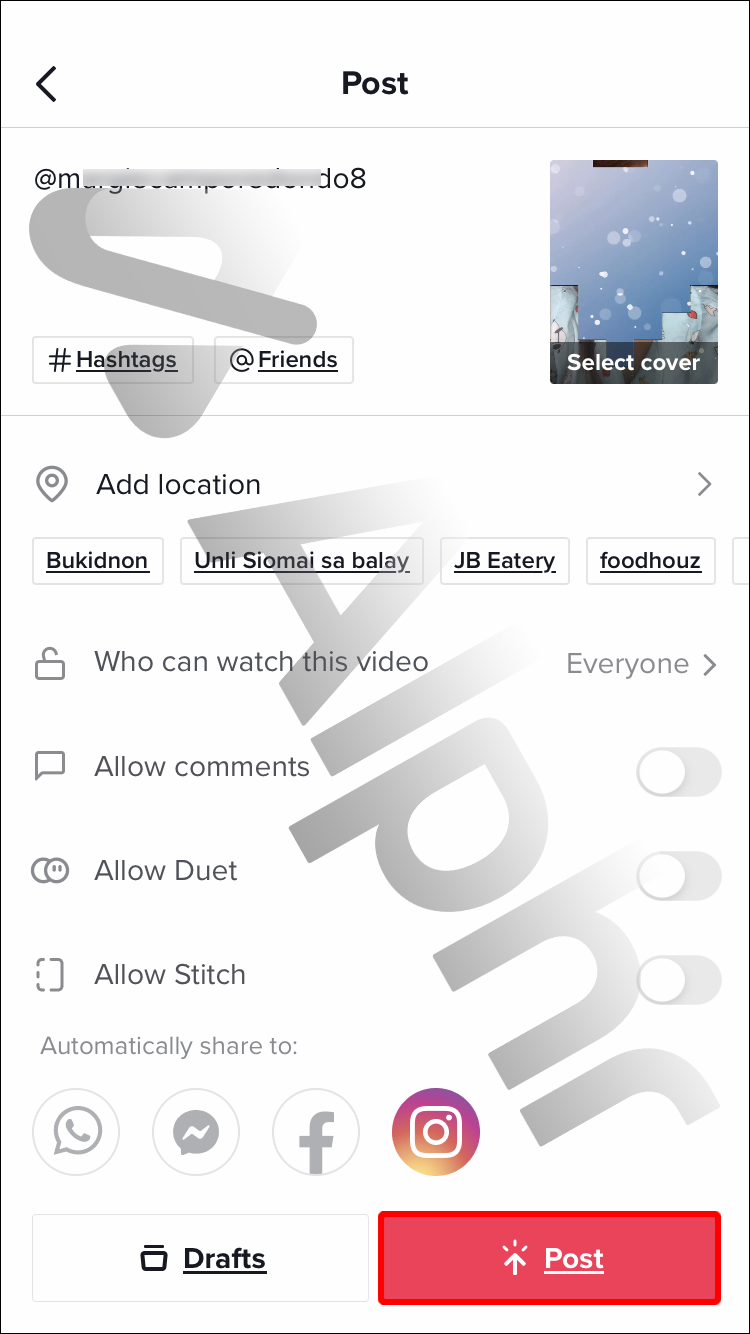The width and height of the screenshot is (750, 1334).
Task: Mention Friends in the caption
Action: click(x=284, y=360)
